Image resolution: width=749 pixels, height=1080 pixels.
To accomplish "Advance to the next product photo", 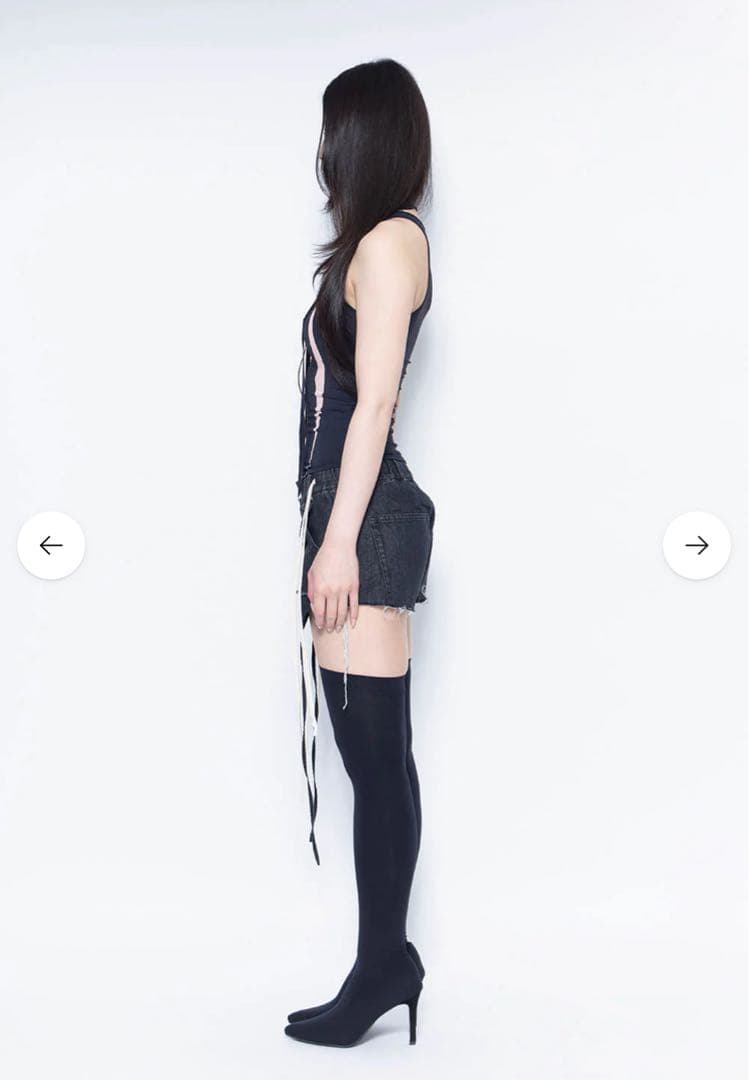I will (x=696, y=545).
